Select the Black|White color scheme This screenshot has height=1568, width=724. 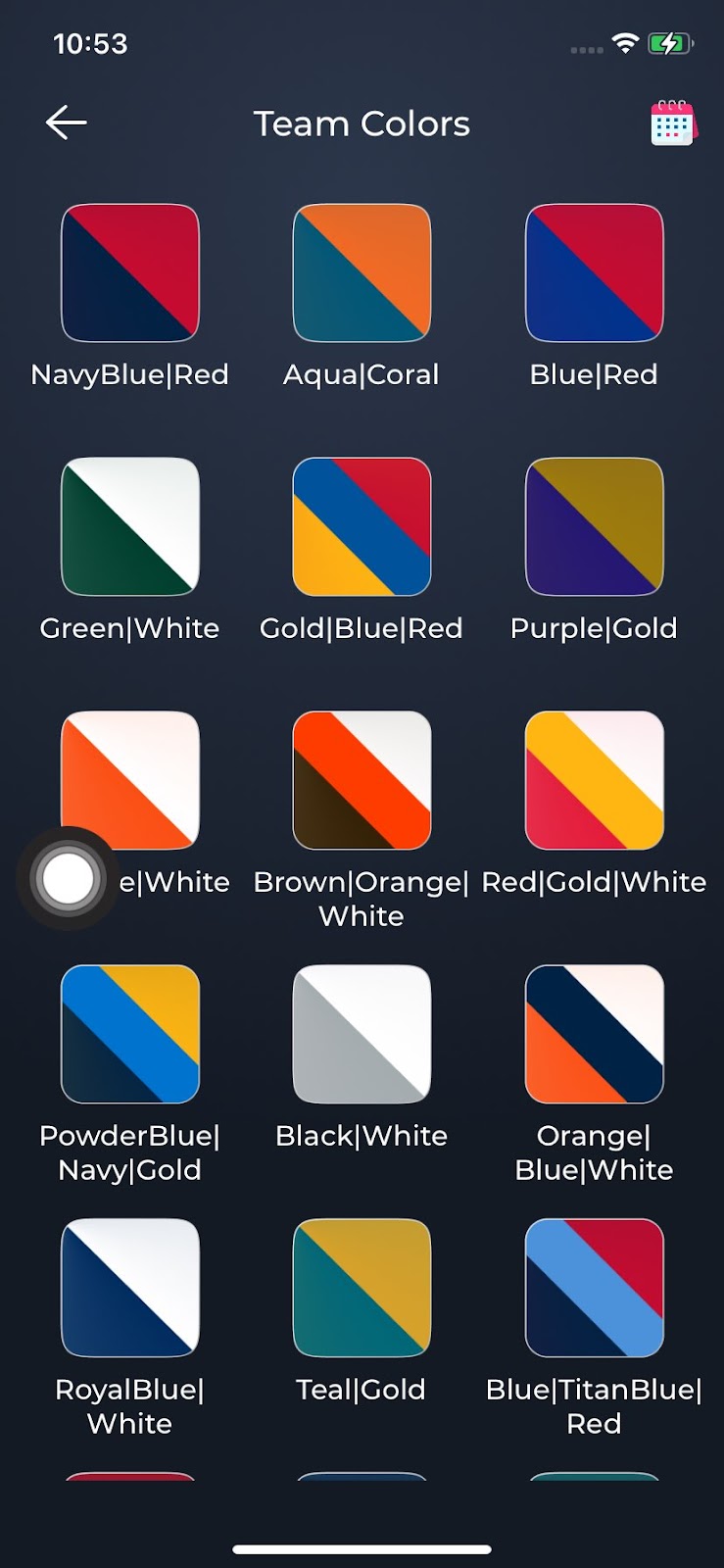coord(362,1034)
